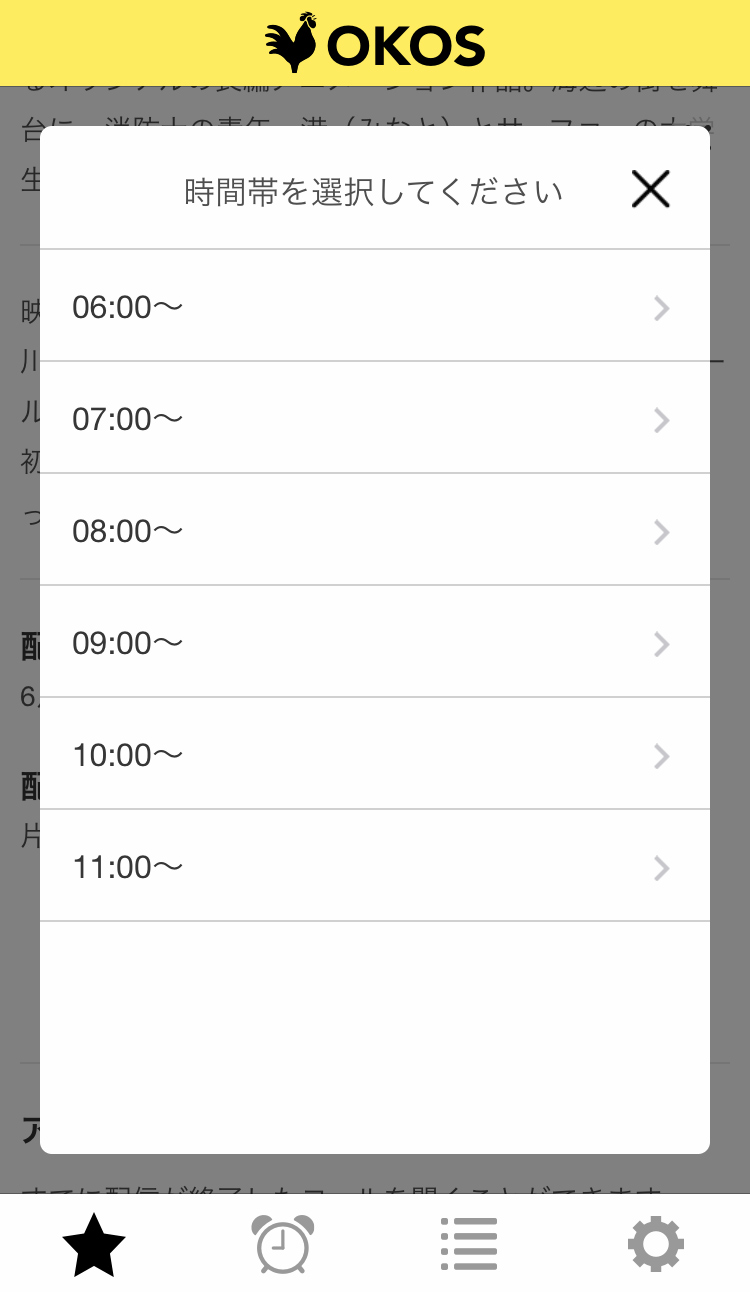Switch to the star favorites tab
The image size is (750, 1292).
94,1245
